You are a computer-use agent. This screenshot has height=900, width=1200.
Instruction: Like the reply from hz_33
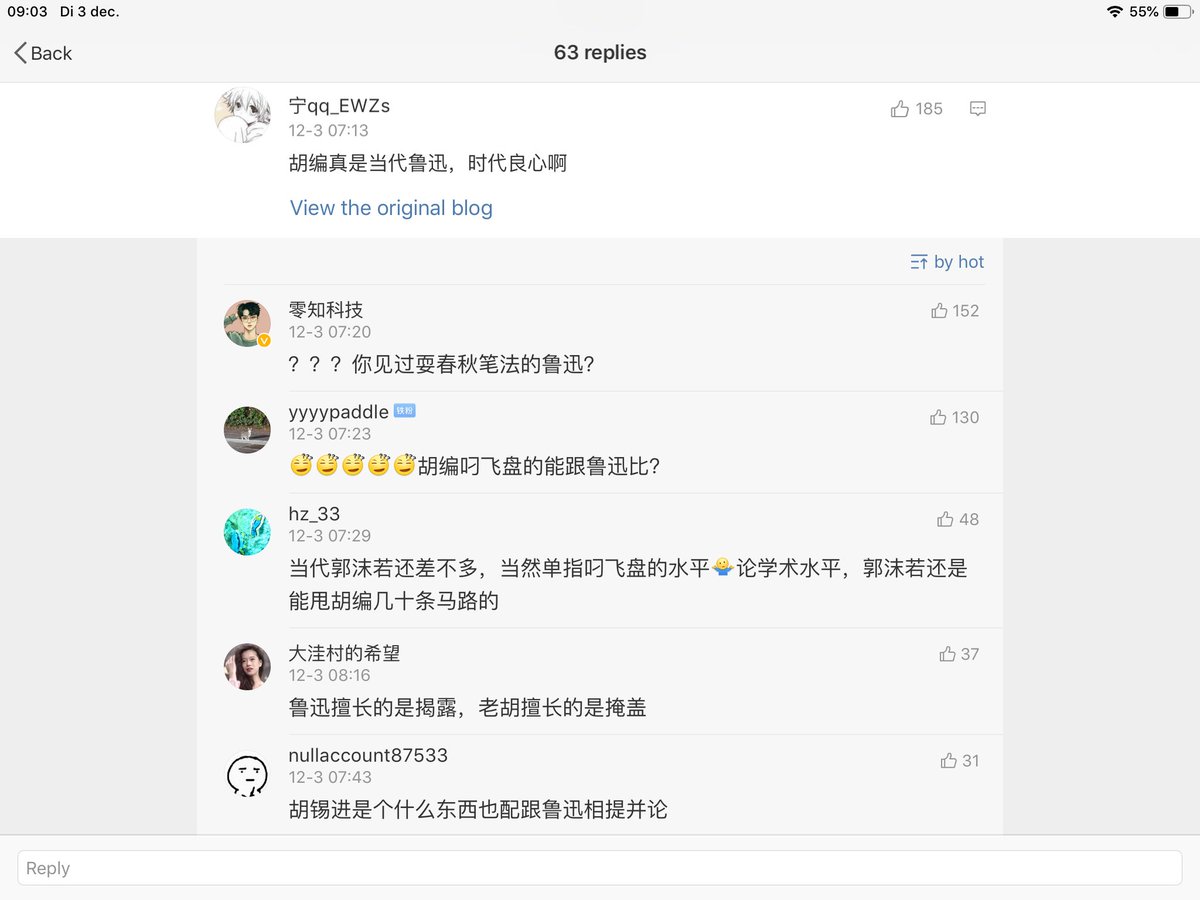coord(945,520)
